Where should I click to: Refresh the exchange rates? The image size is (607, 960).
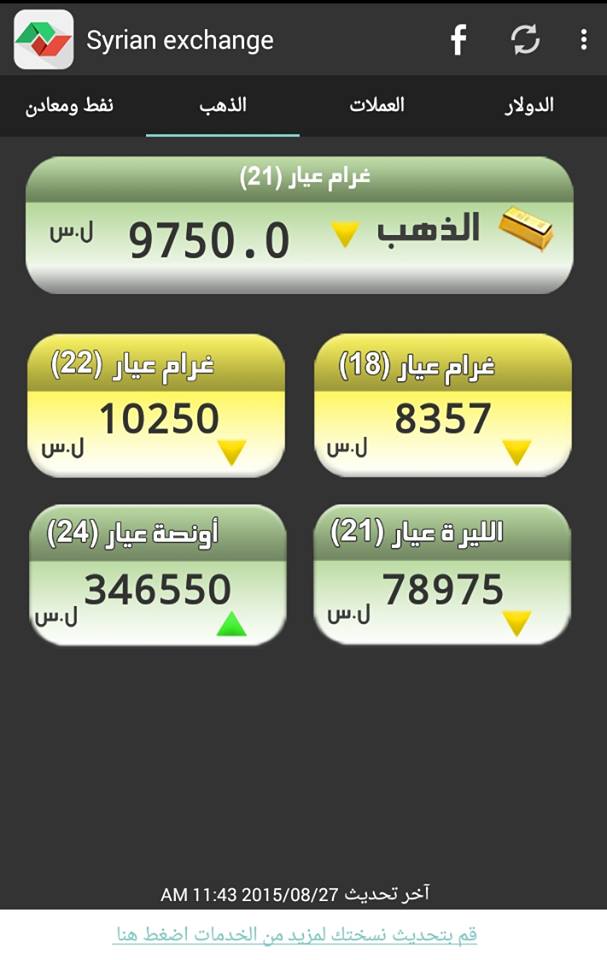pyautogui.click(x=525, y=40)
